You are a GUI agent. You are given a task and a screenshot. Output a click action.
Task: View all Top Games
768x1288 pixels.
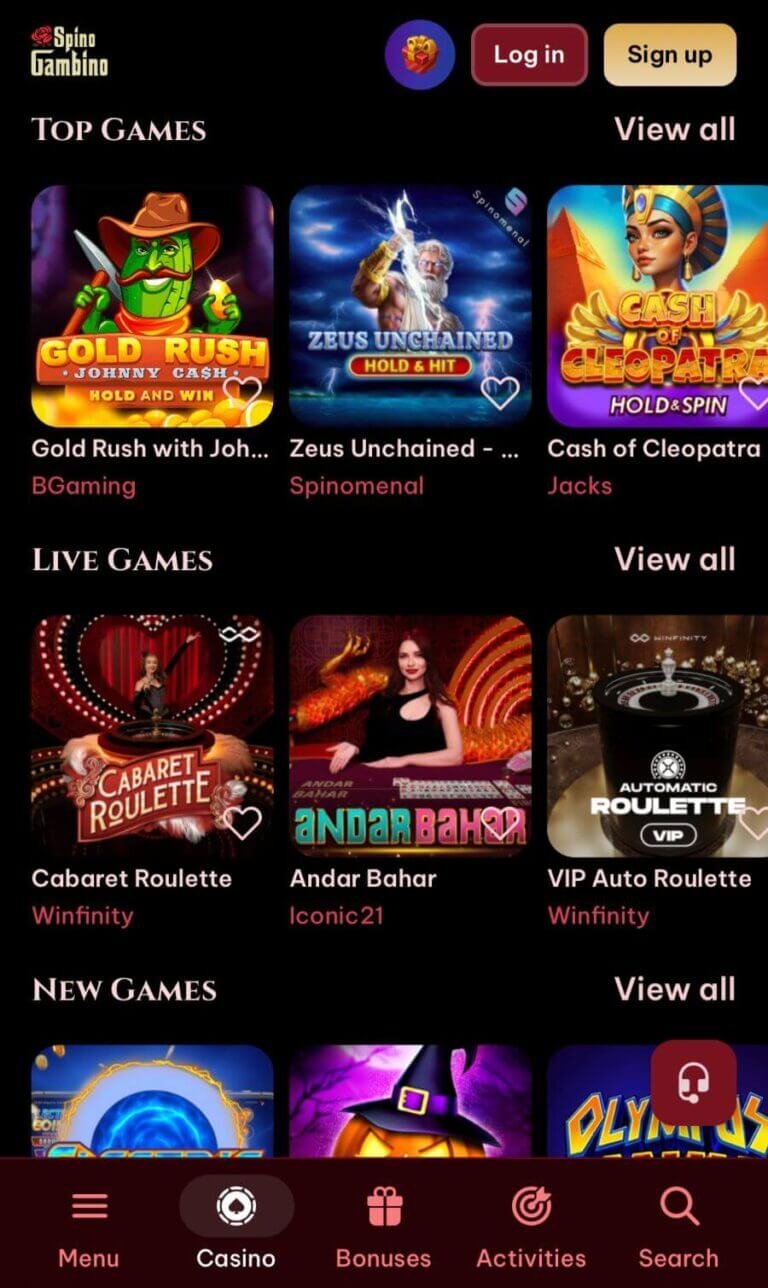[676, 129]
